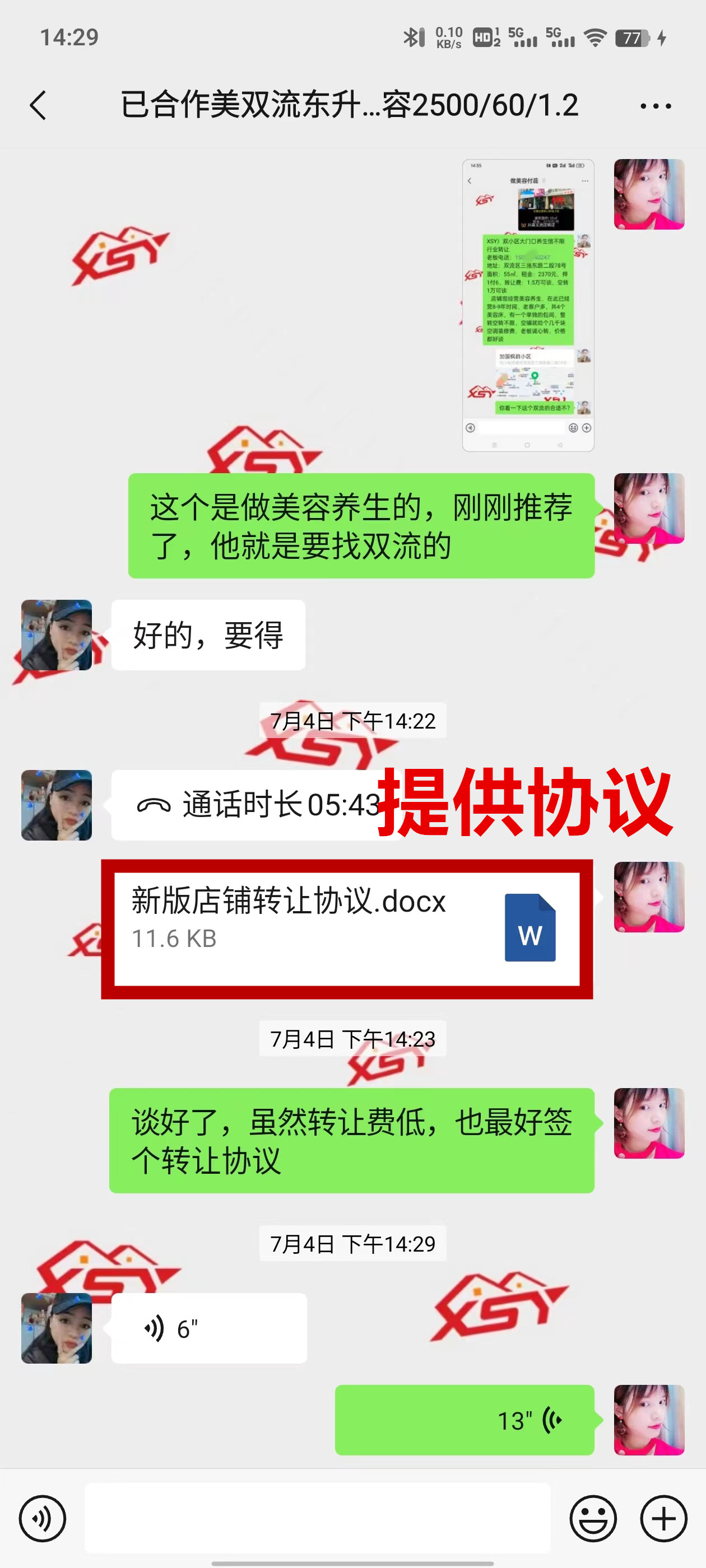Open the emoji picker
The width and height of the screenshot is (706, 1568).
[593, 1518]
